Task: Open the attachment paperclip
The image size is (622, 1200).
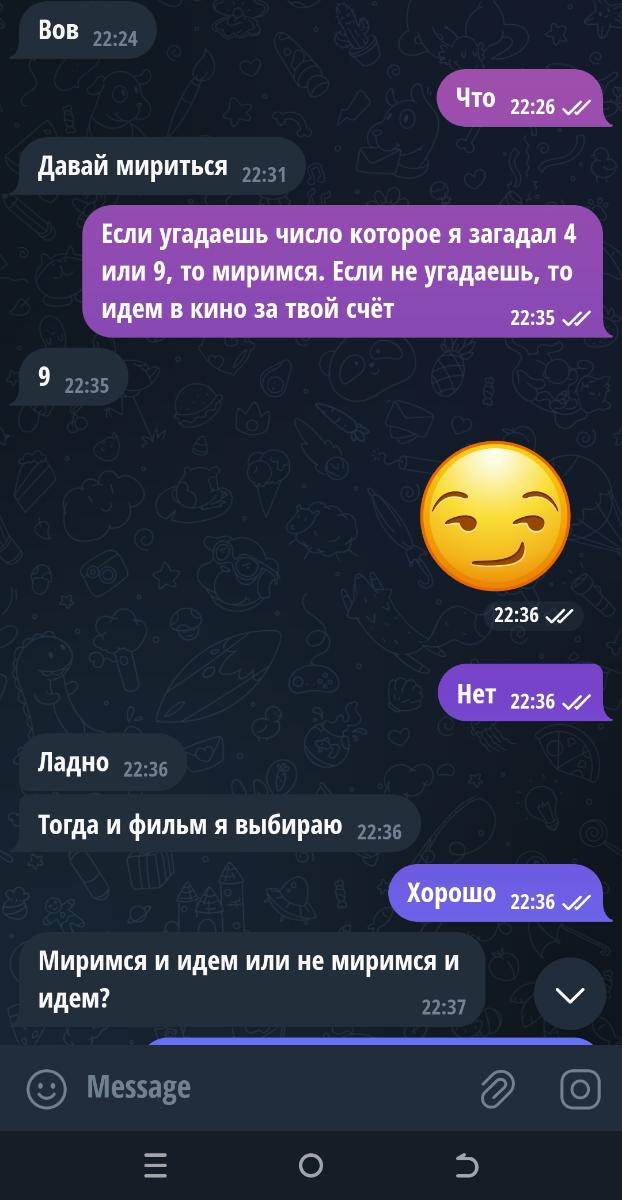Action: click(x=498, y=1088)
